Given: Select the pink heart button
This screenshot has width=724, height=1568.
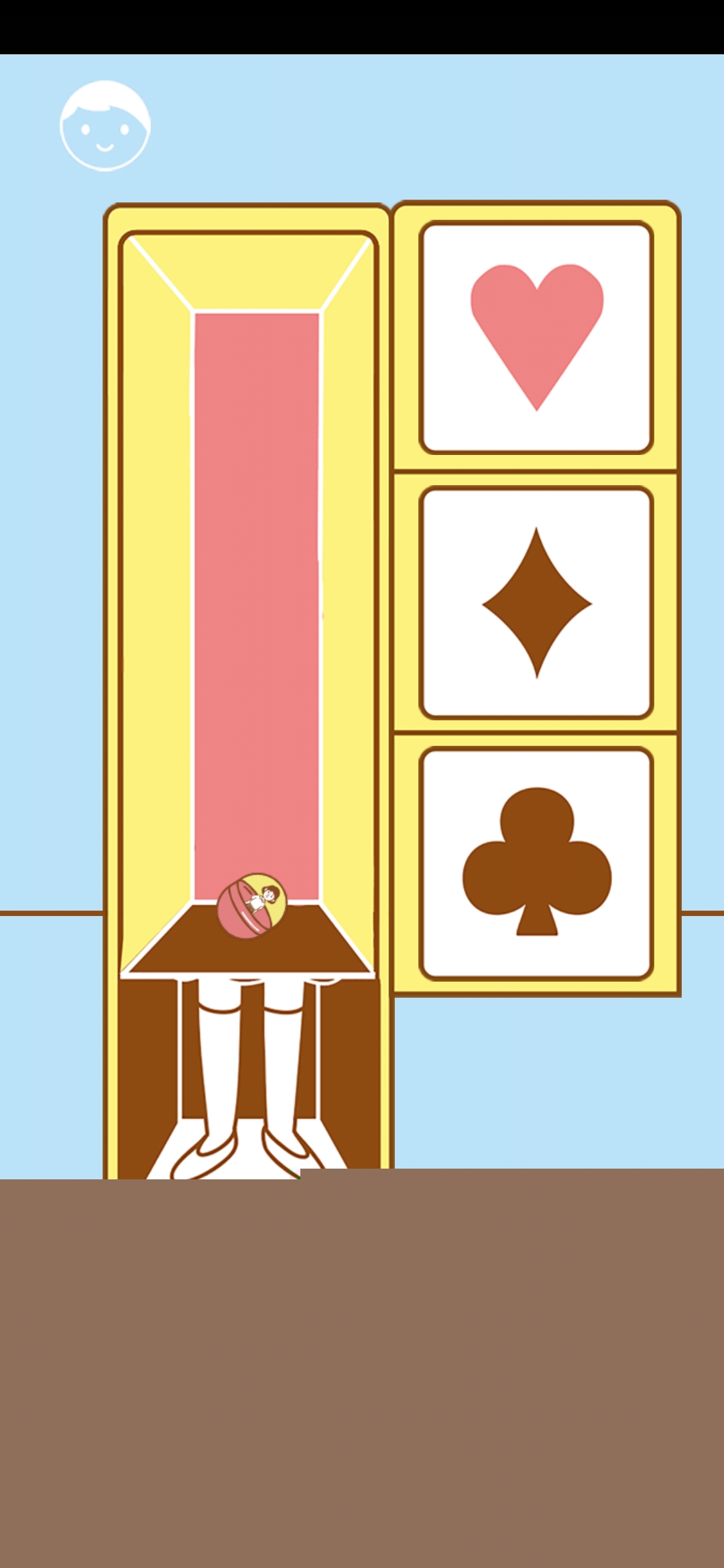Looking at the screenshot, I should click(x=536, y=337).
